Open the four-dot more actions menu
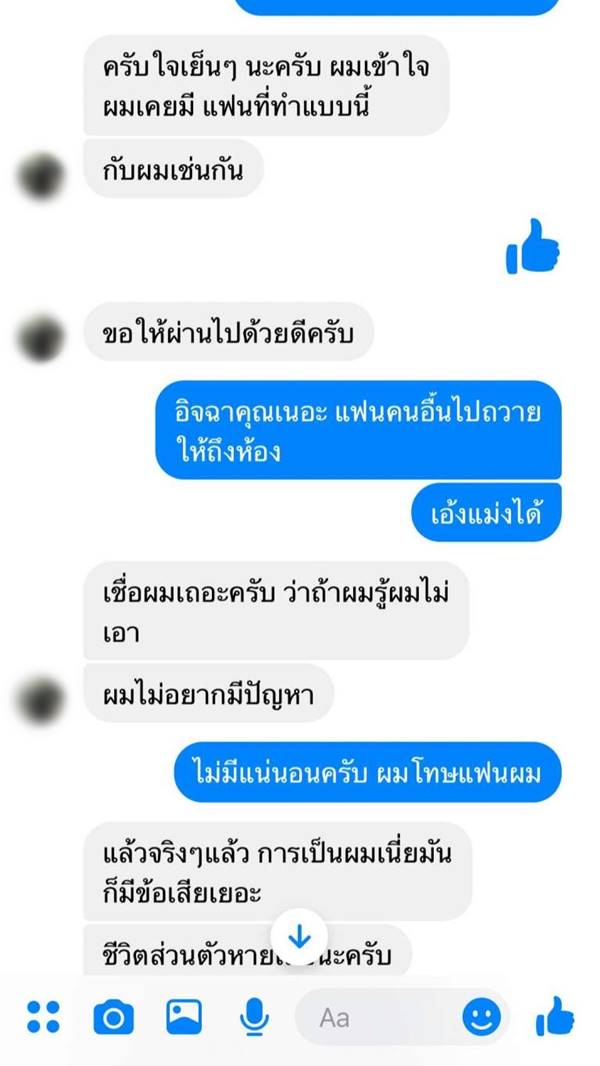The height and width of the screenshot is (1066, 600). coord(43,1018)
